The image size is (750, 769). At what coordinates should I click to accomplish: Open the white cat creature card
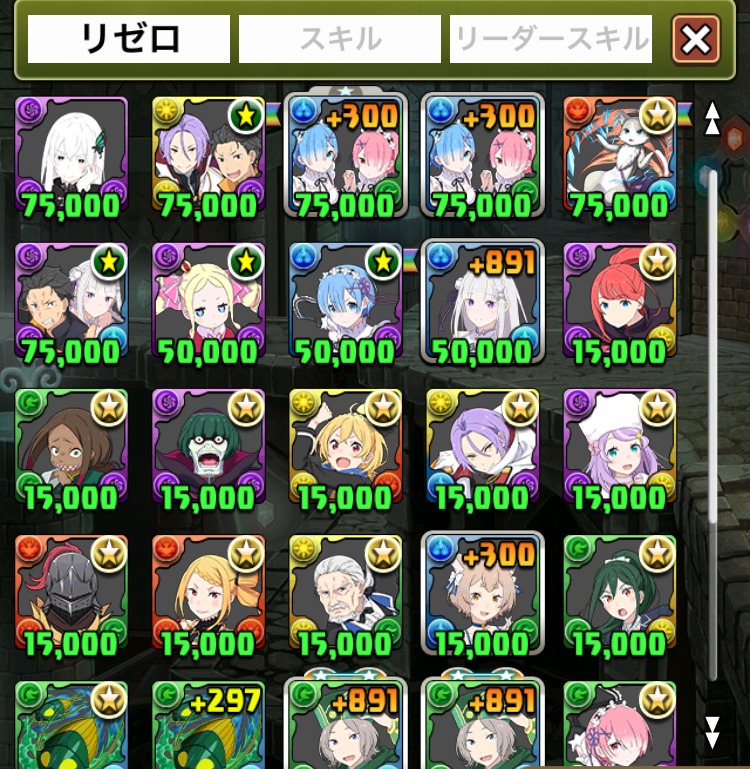point(619,155)
